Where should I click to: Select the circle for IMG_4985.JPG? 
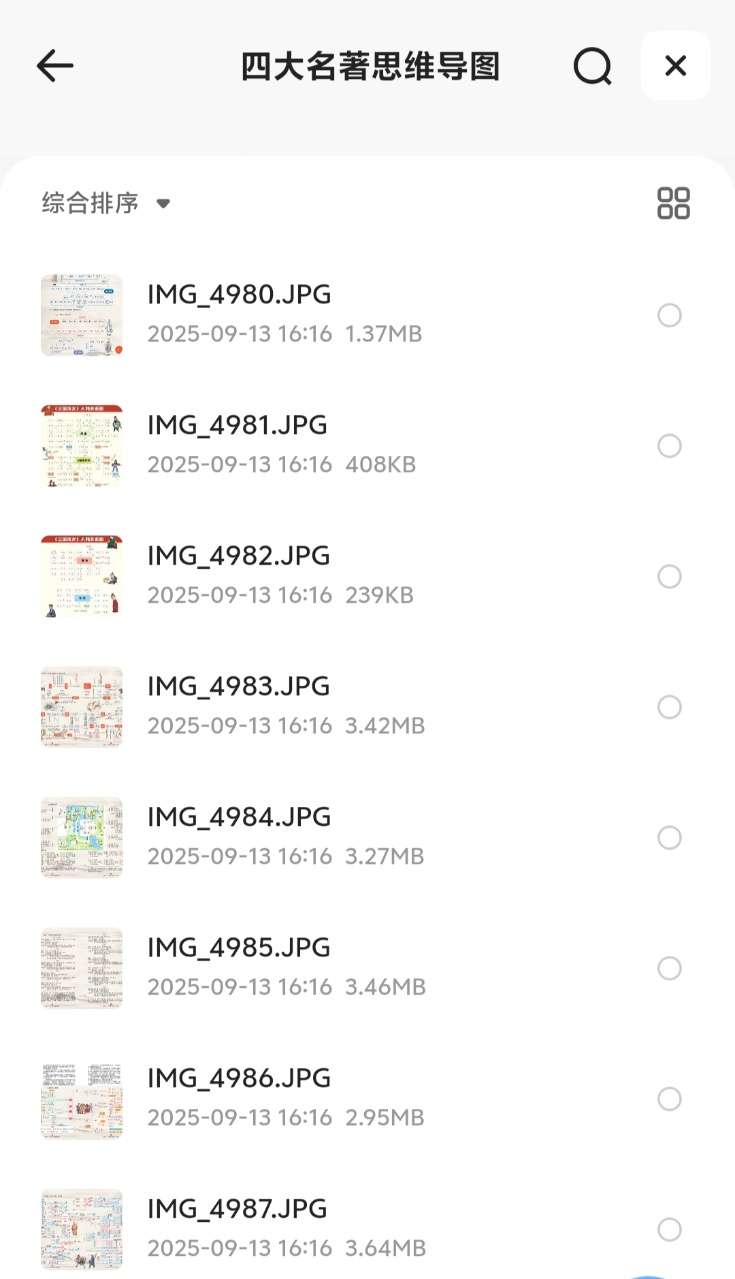coord(669,968)
